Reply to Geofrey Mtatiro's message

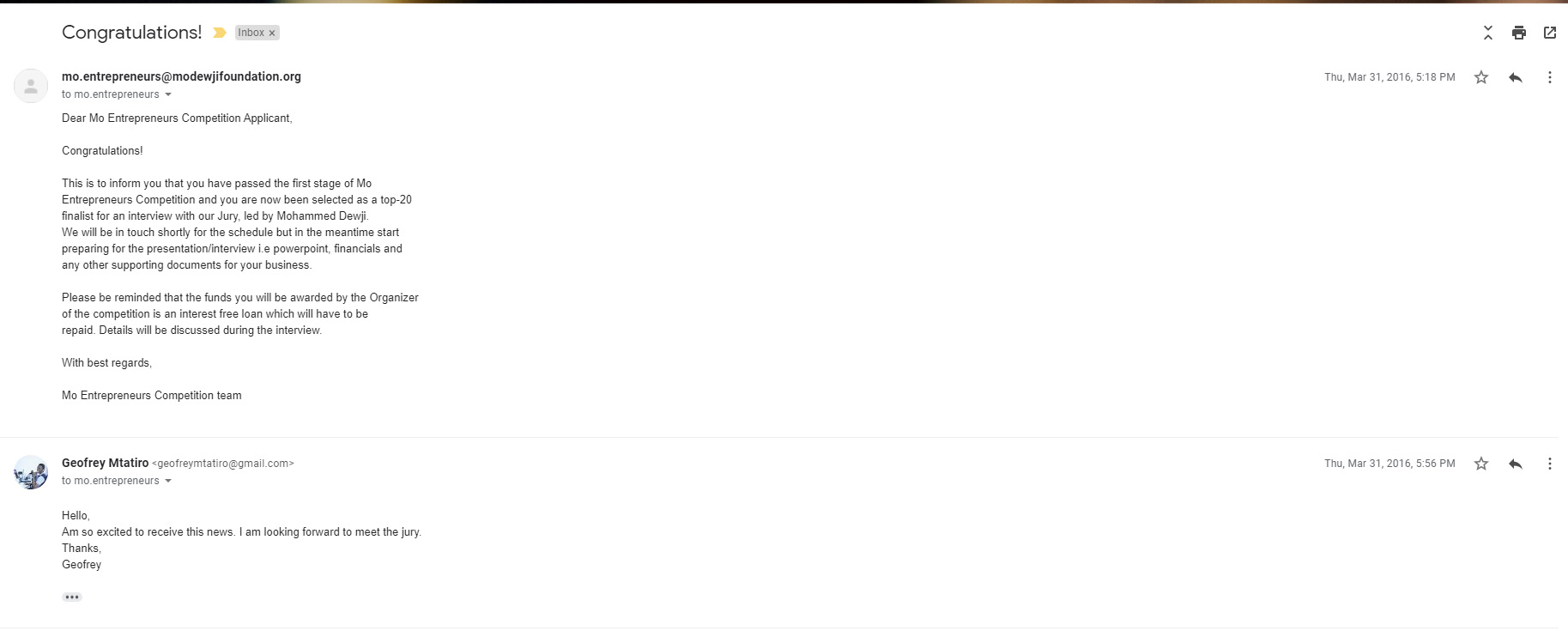click(x=1516, y=464)
